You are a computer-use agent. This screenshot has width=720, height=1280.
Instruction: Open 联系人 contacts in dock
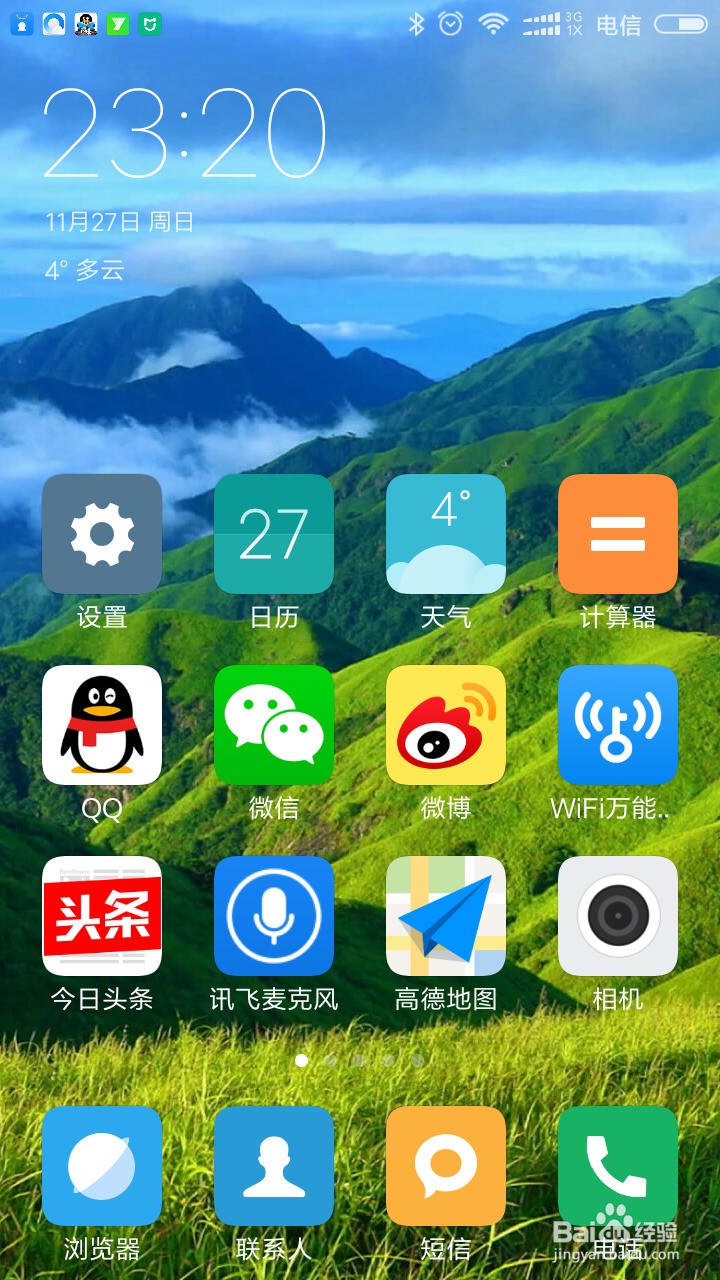[274, 1166]
